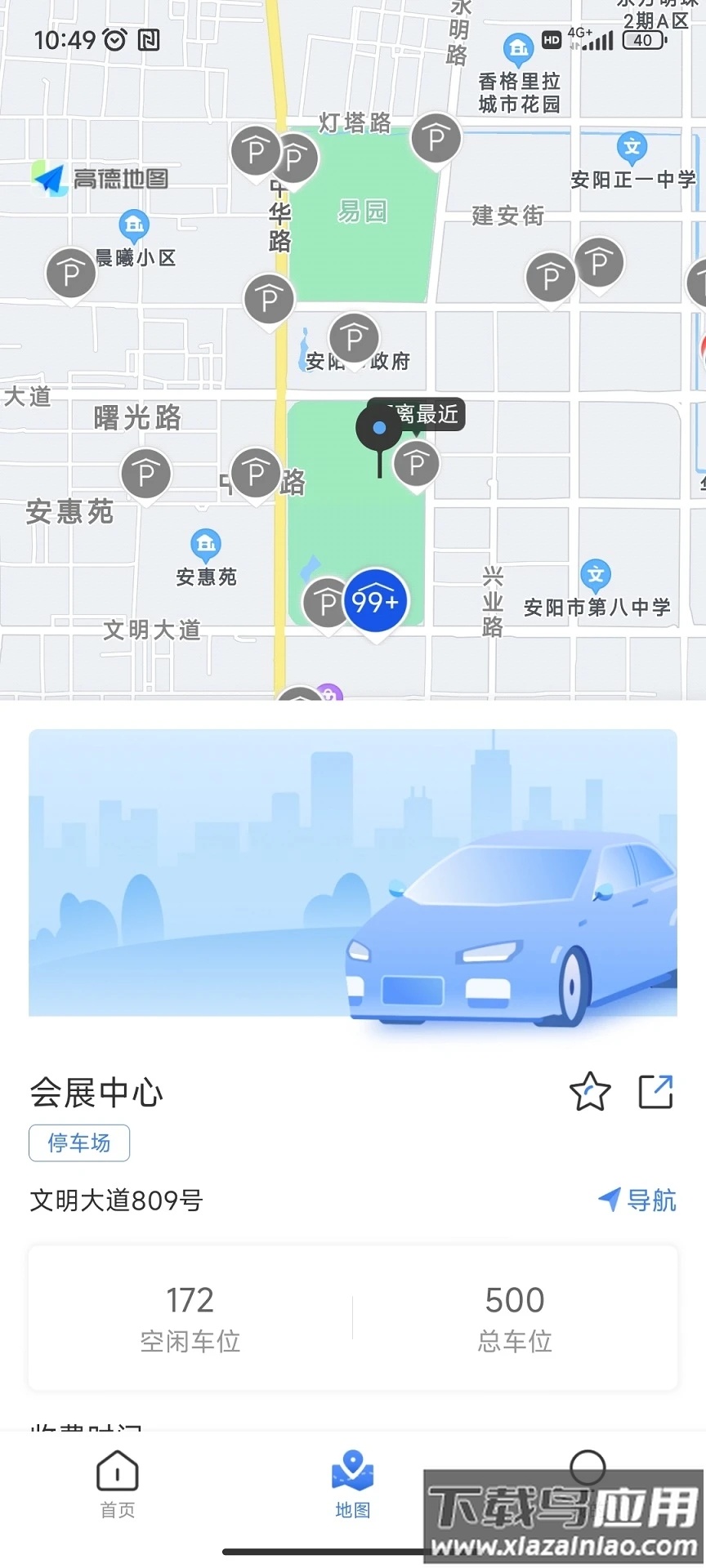This screenshot has width=706, height=1568.
Task: Tap the dark pin labeled 距离最近
Action: (379, 429)
